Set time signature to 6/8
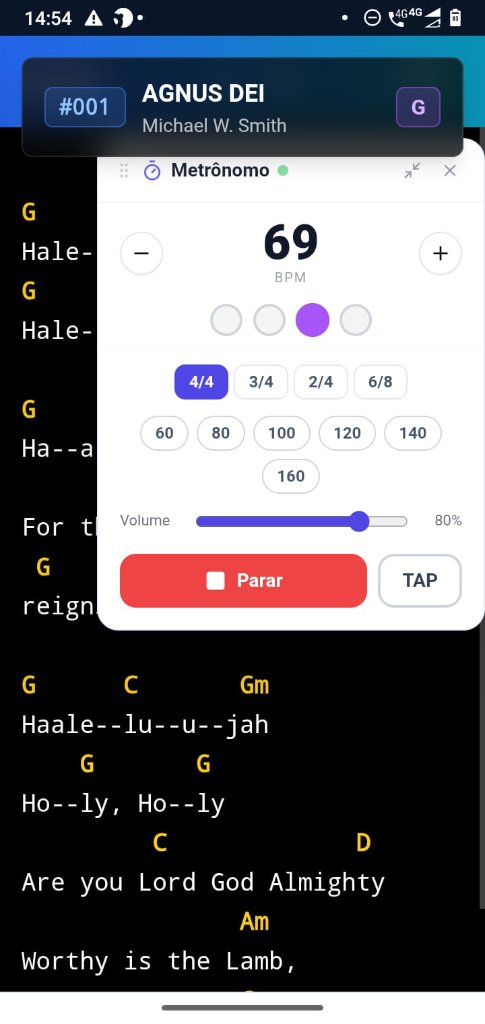The height and width of the screenshot is (1024, 485). 381,382
